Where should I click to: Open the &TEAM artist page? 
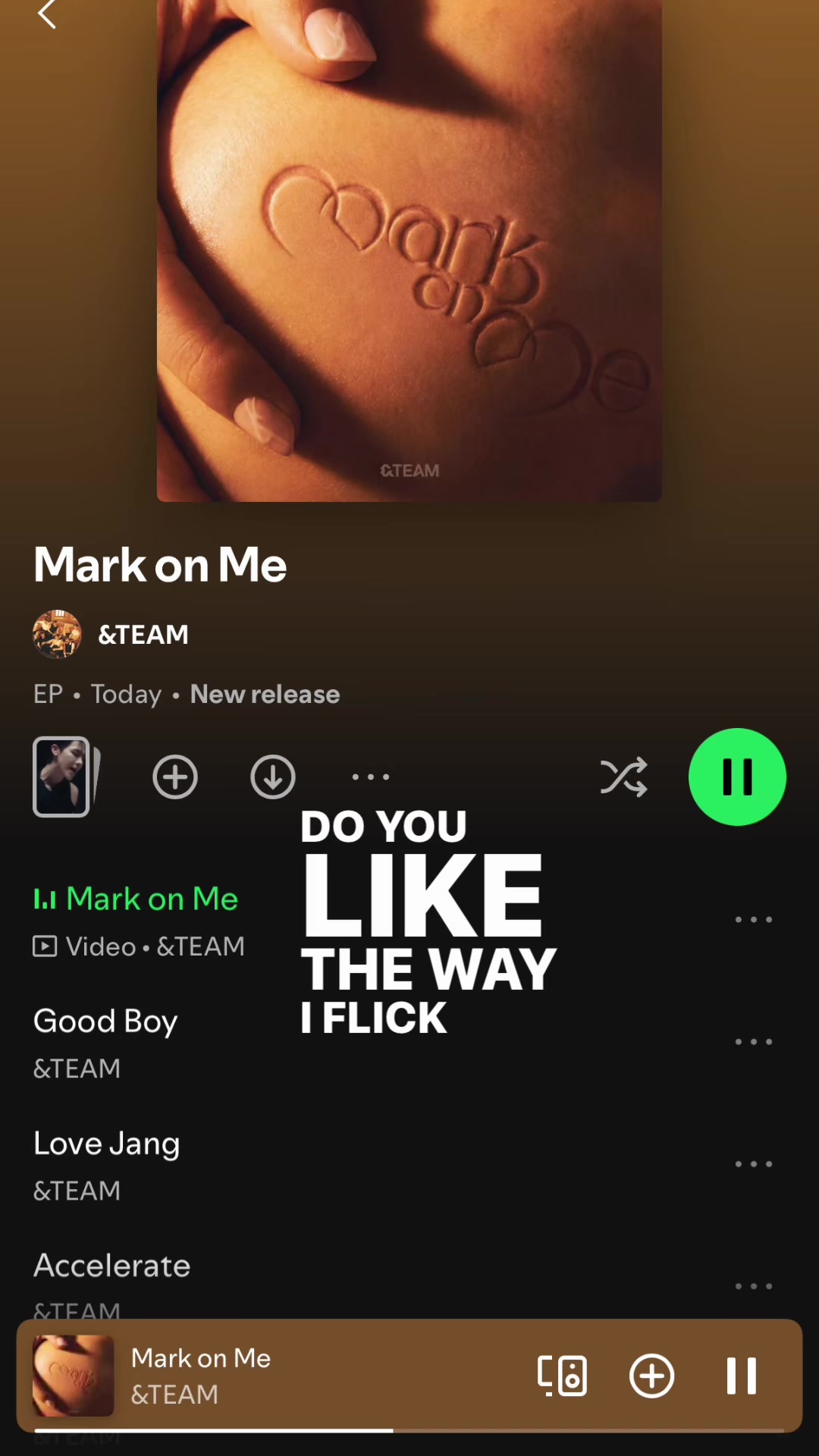(x=111, y=634)
